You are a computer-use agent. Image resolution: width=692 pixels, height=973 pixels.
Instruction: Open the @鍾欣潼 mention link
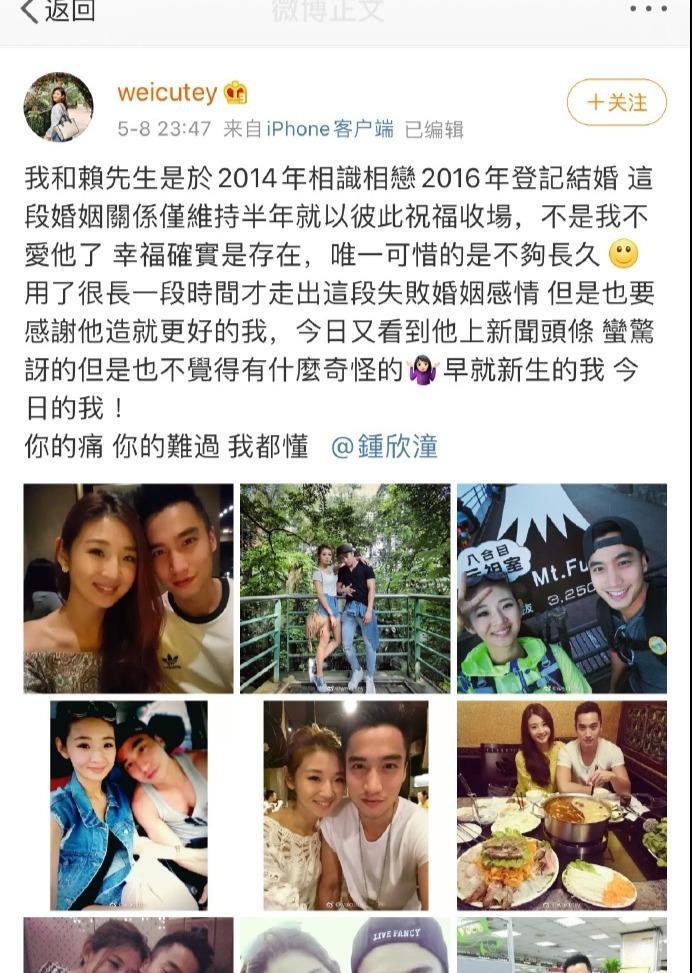click(x=384, y=446)
